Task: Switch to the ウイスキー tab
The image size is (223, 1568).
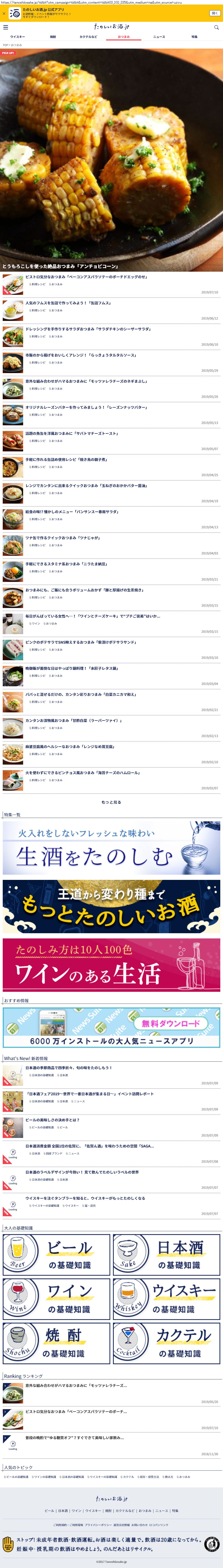Action: (x=18, y=37)
